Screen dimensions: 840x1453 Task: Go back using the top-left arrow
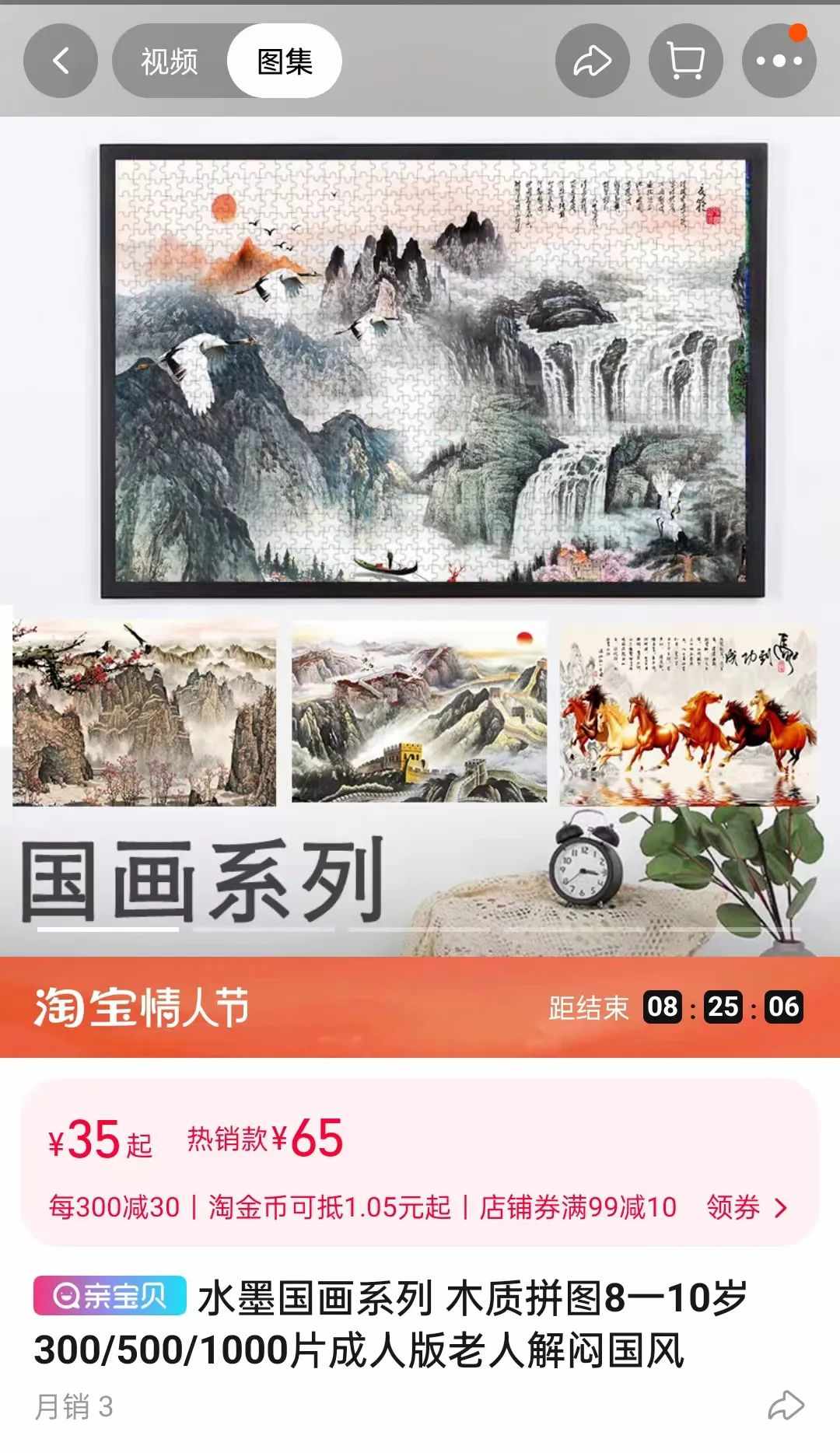click(61, 61)
